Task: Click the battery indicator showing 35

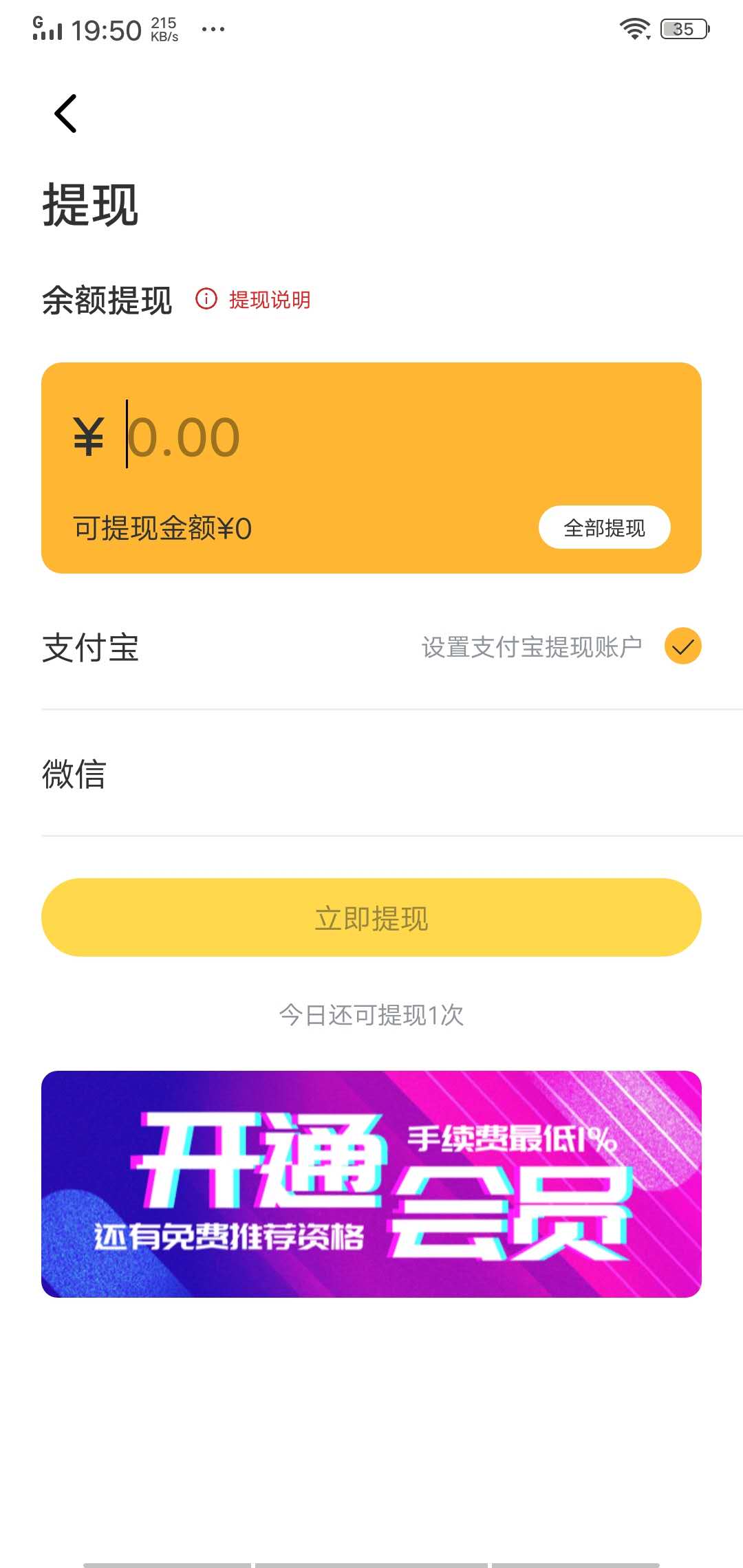Action: click(683, 28)
